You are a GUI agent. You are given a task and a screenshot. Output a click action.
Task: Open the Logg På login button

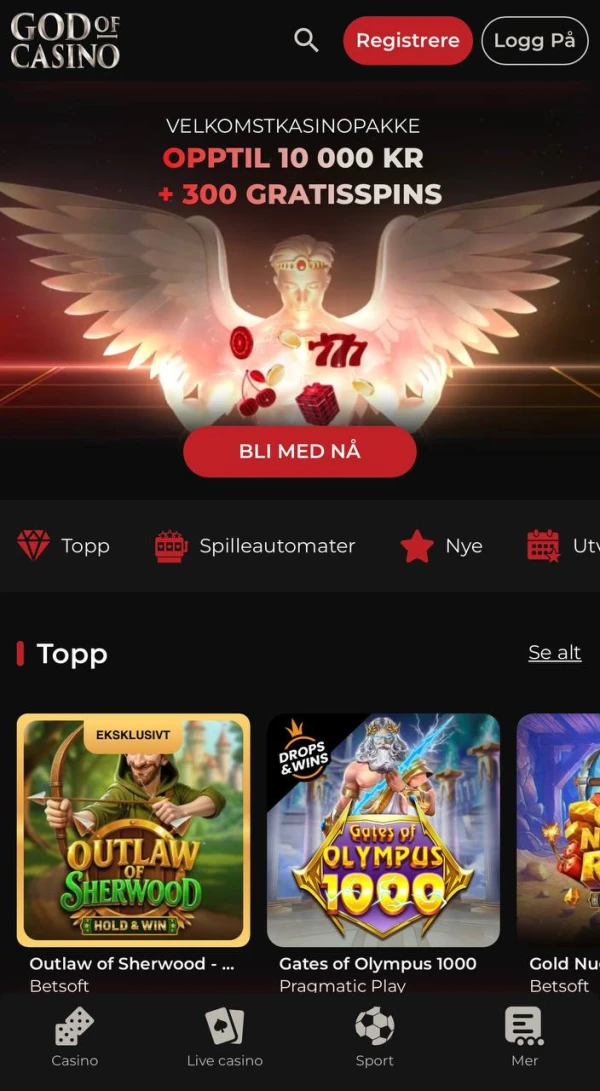click(x=534, y=41)
